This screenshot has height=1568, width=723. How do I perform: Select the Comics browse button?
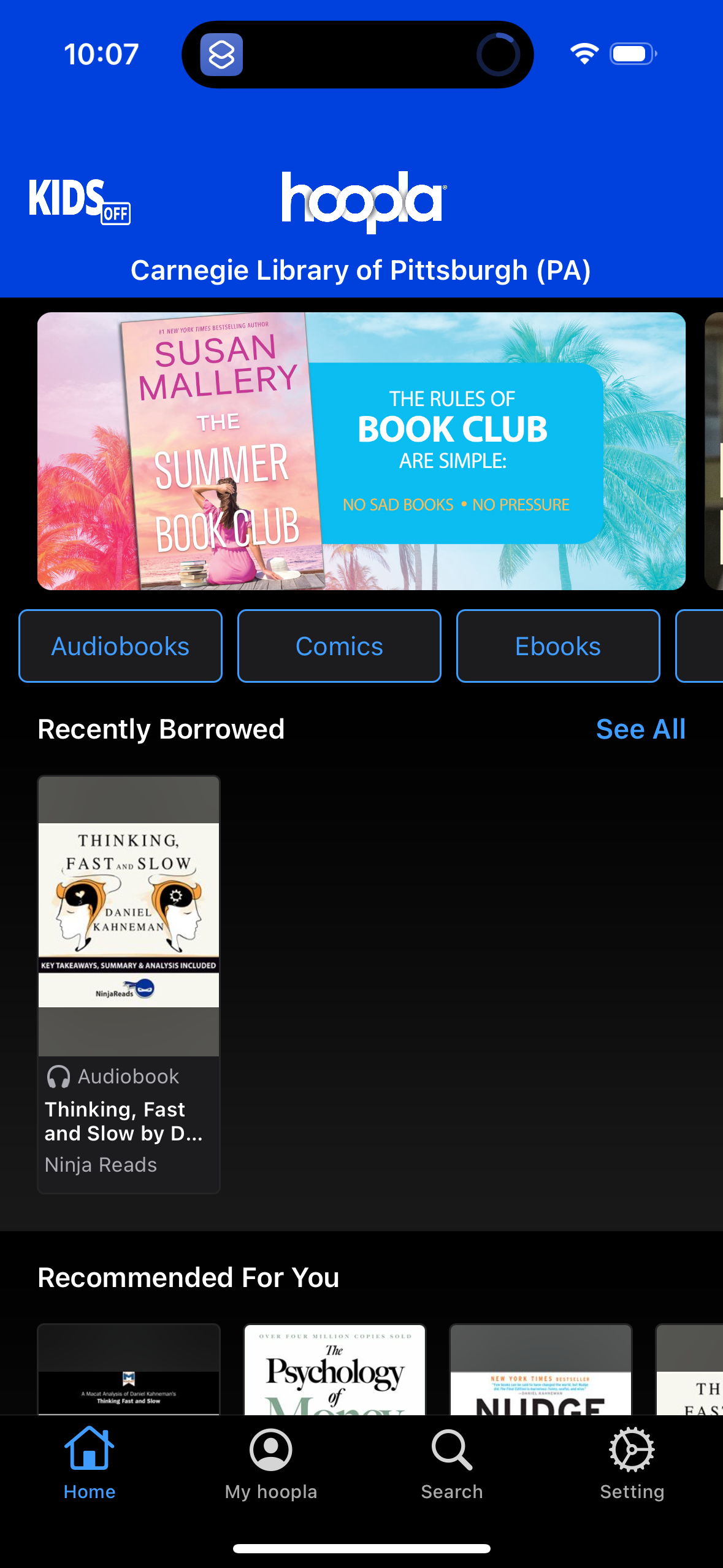tap(339, 645)
